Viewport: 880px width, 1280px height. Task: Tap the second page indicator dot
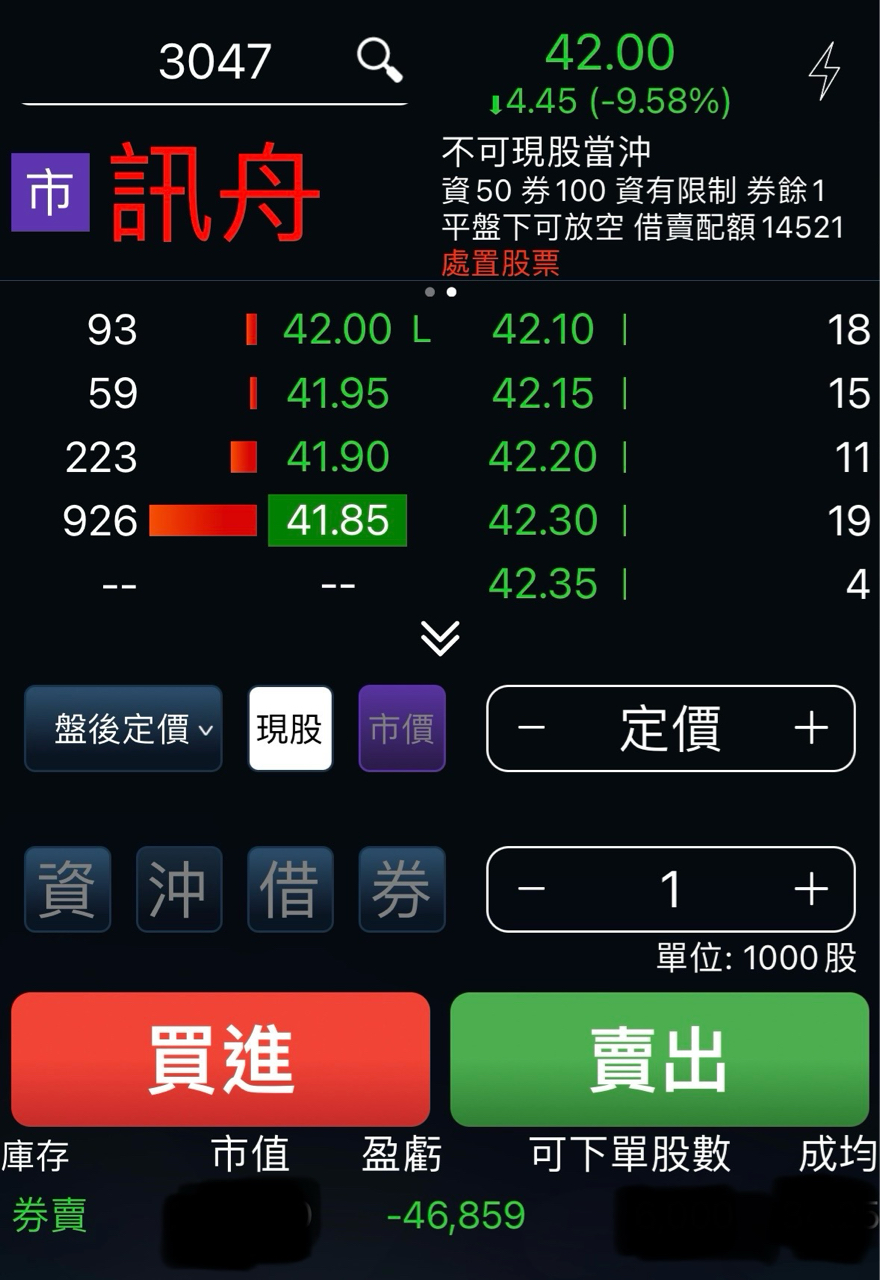(451, 293)
